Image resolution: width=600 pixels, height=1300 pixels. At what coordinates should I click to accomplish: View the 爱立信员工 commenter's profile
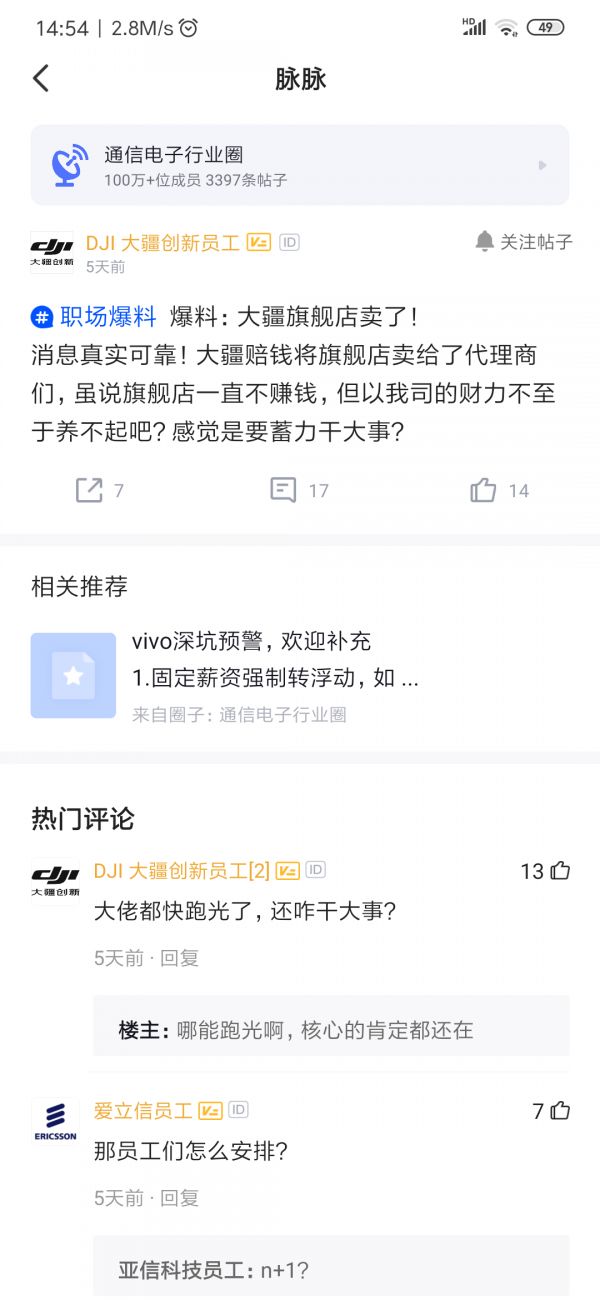[x=54, y=1122]
